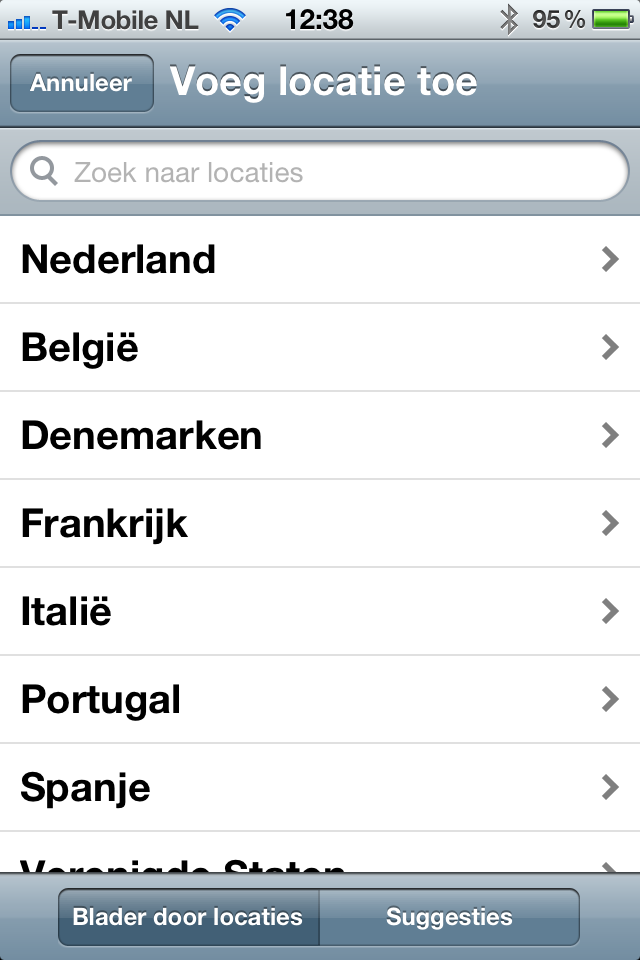
Task: Switch to the Suggesties tab
Action: (449, 917)
